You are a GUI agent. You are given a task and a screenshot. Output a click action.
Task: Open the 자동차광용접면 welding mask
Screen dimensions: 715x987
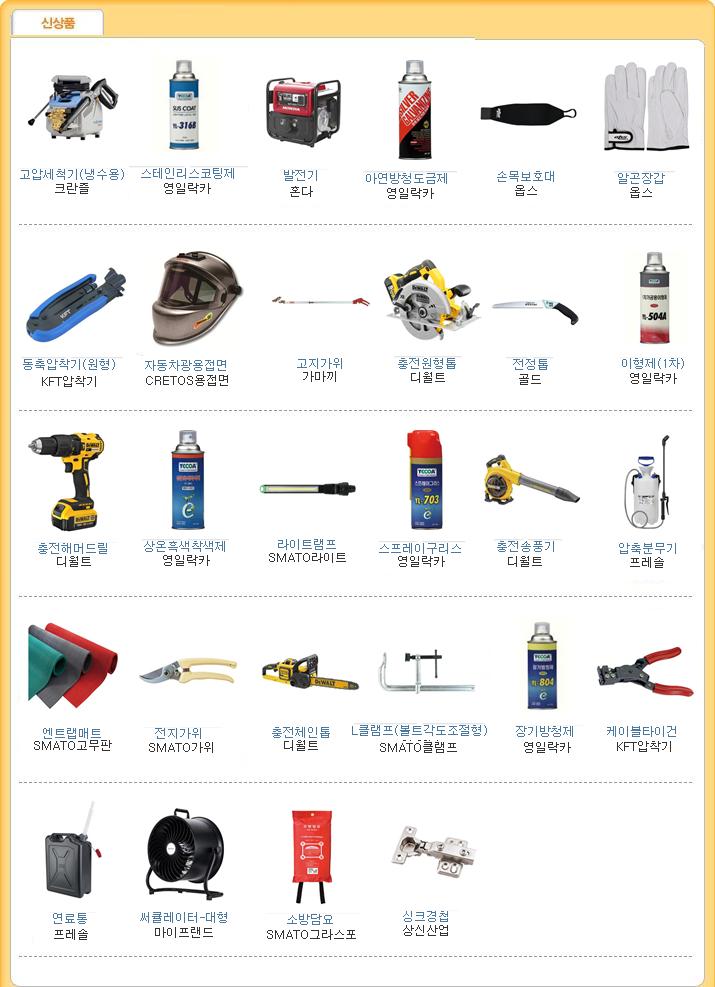click(x=187, y=366)
